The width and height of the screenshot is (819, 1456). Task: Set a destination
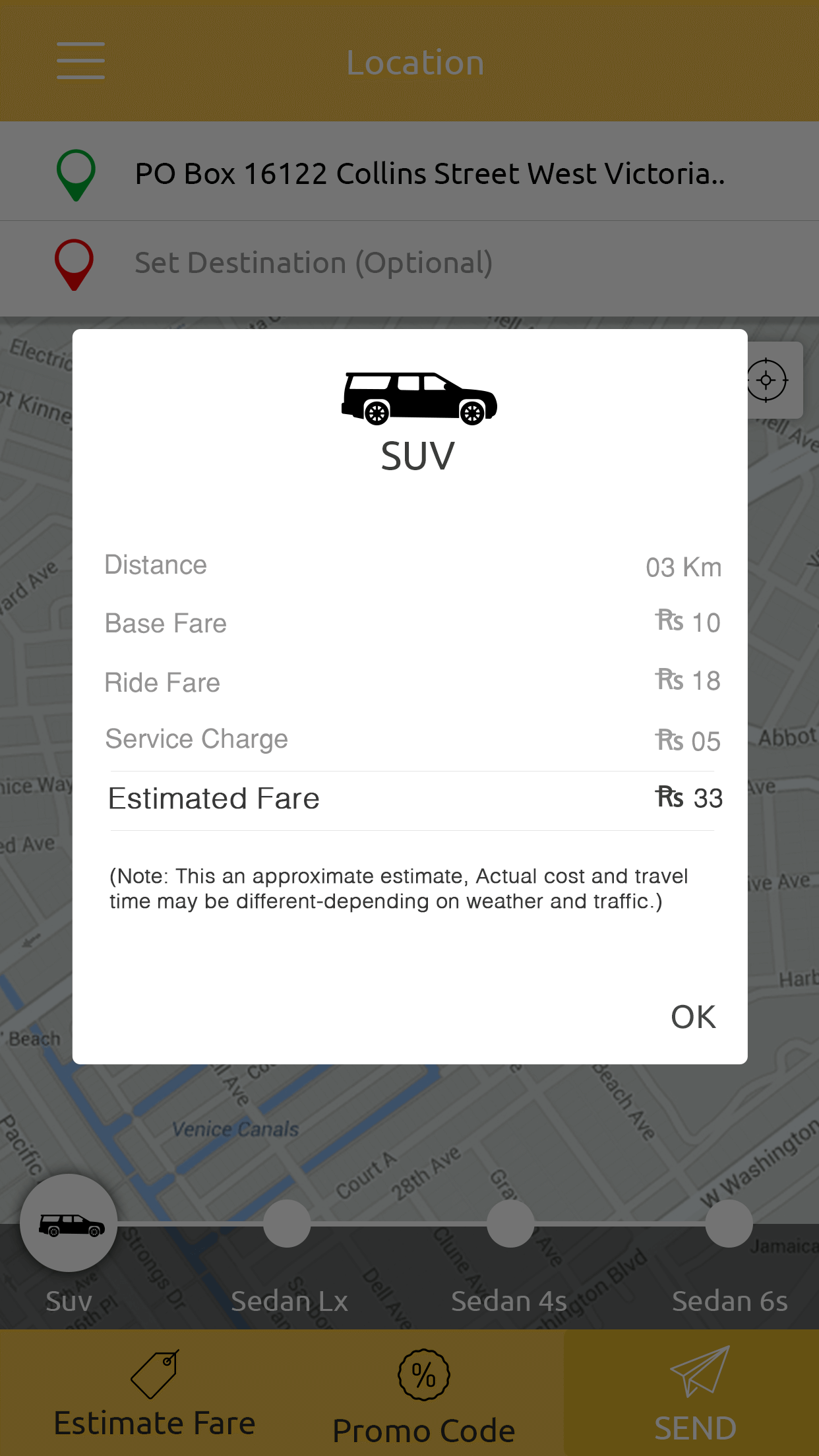click(409, 264)
